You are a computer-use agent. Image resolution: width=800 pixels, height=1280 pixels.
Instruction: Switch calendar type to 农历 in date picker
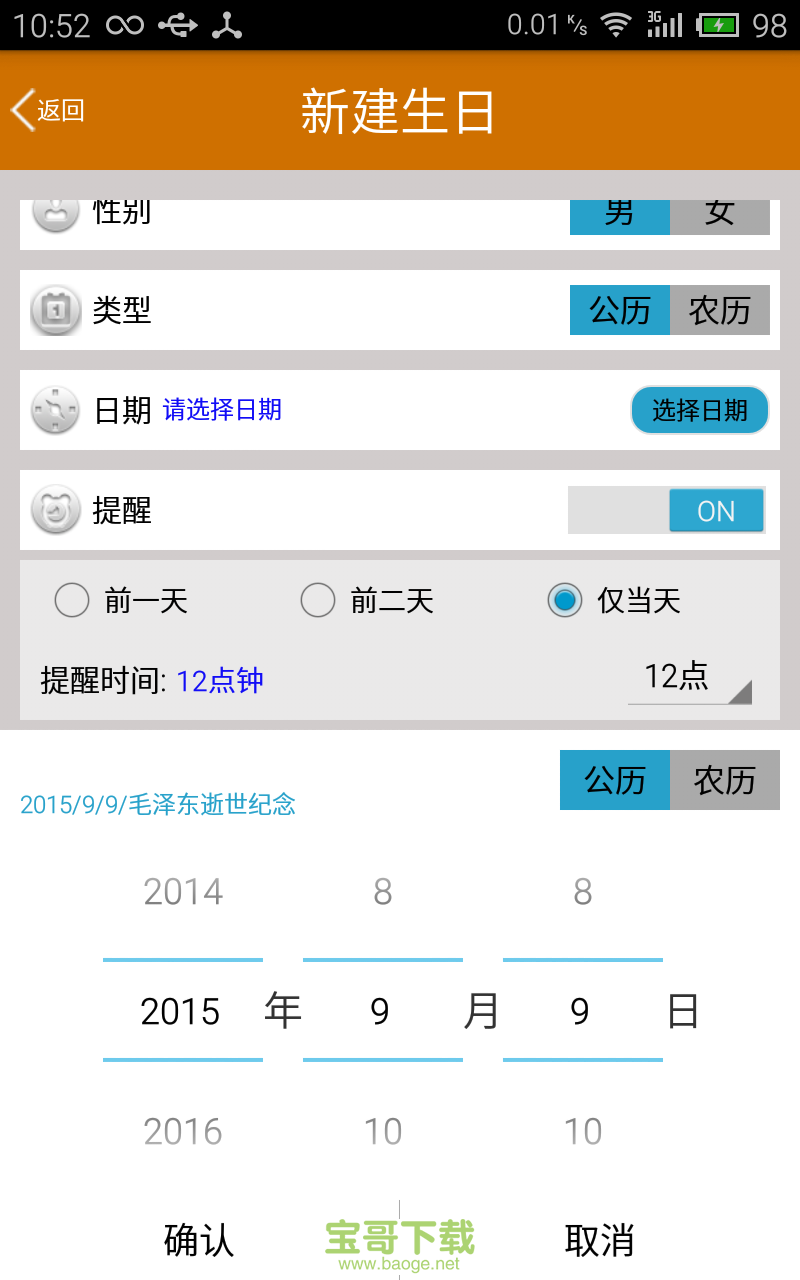(725, 780)
